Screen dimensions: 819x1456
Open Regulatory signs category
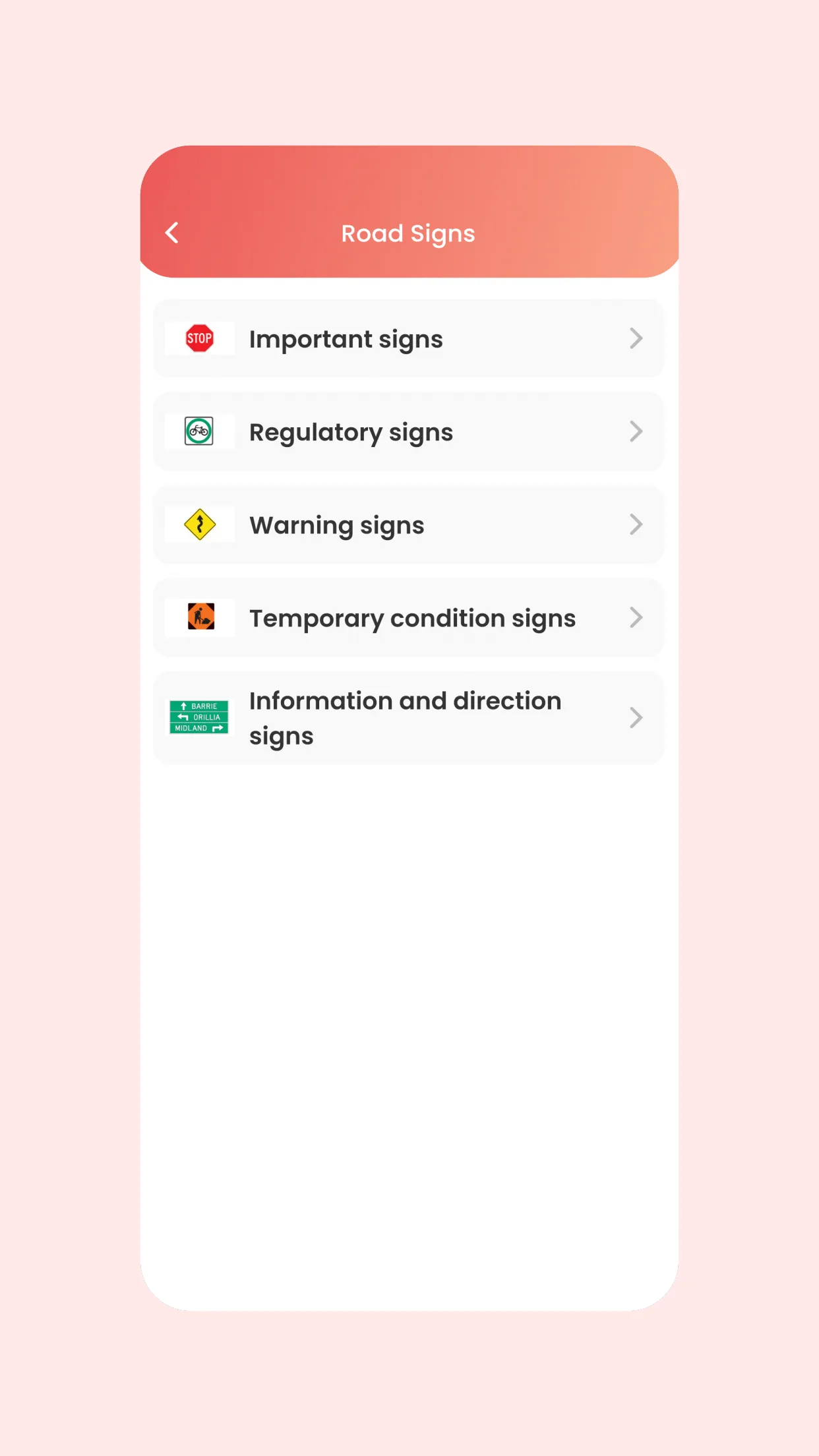pos(408,432)
